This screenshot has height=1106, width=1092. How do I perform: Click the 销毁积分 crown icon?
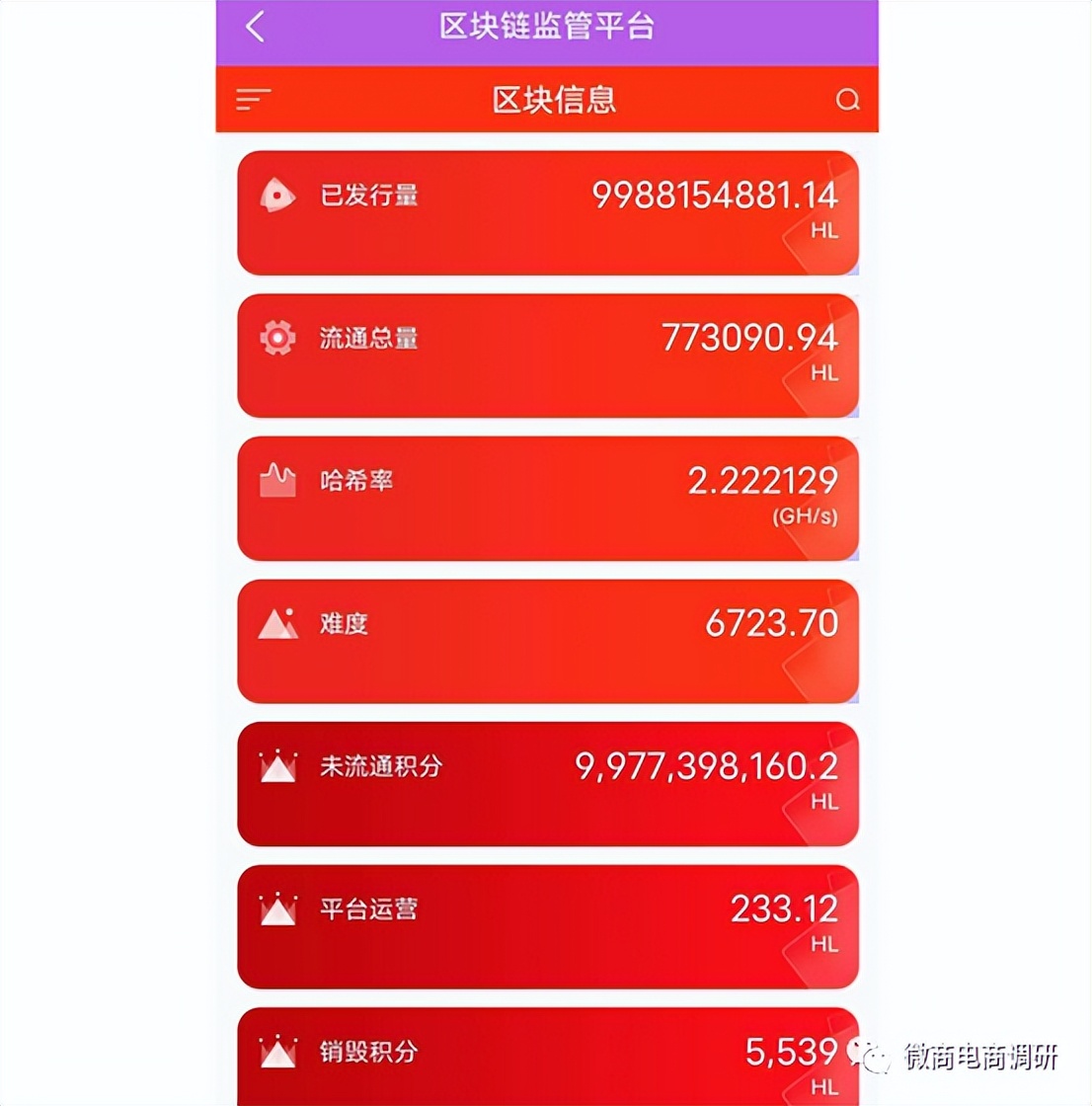pyautogui.click(x=277, y=1053)
